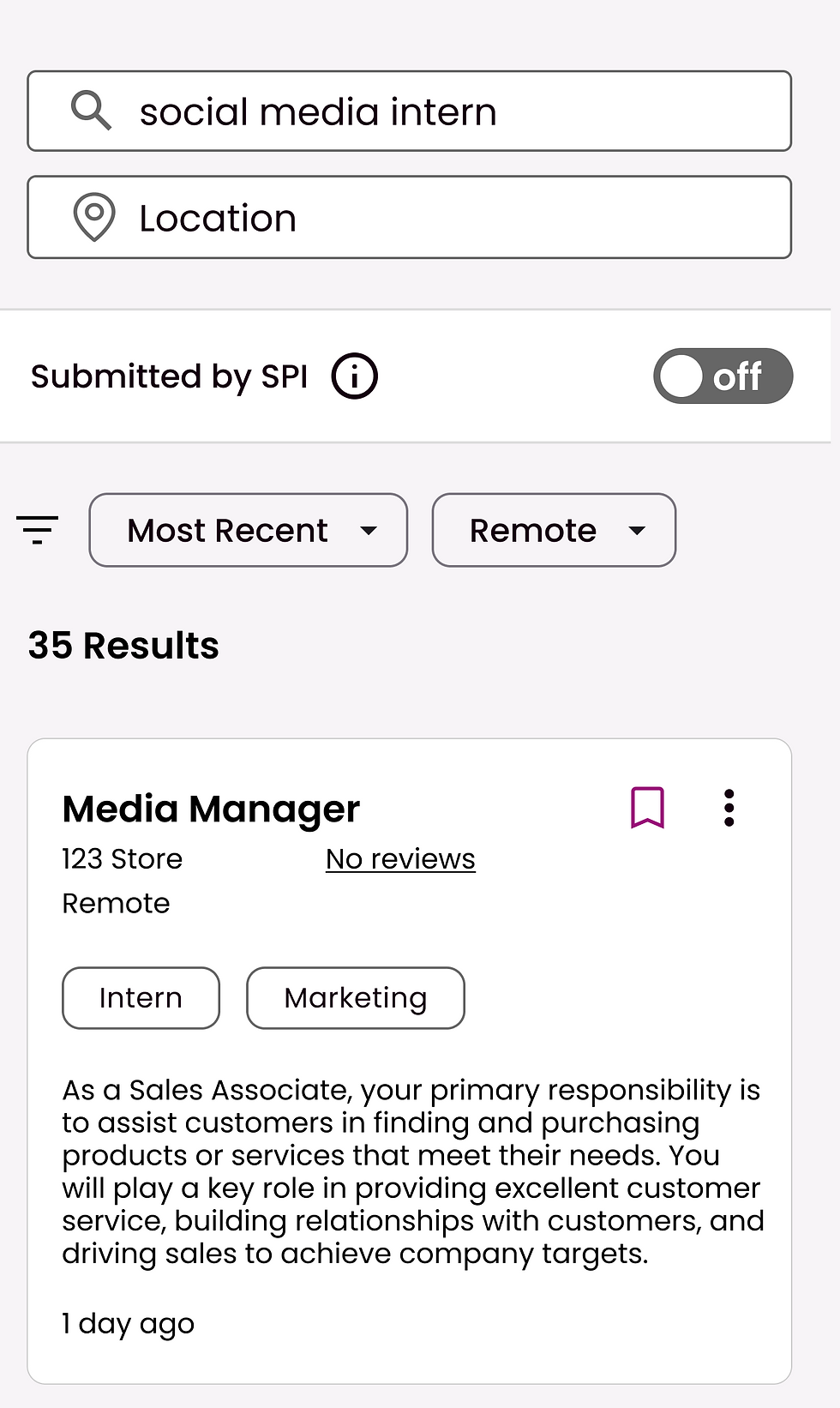Viewport: 840px width, 1408px height.
Task: Click the 35 Results heading
Action: (123, 645)
